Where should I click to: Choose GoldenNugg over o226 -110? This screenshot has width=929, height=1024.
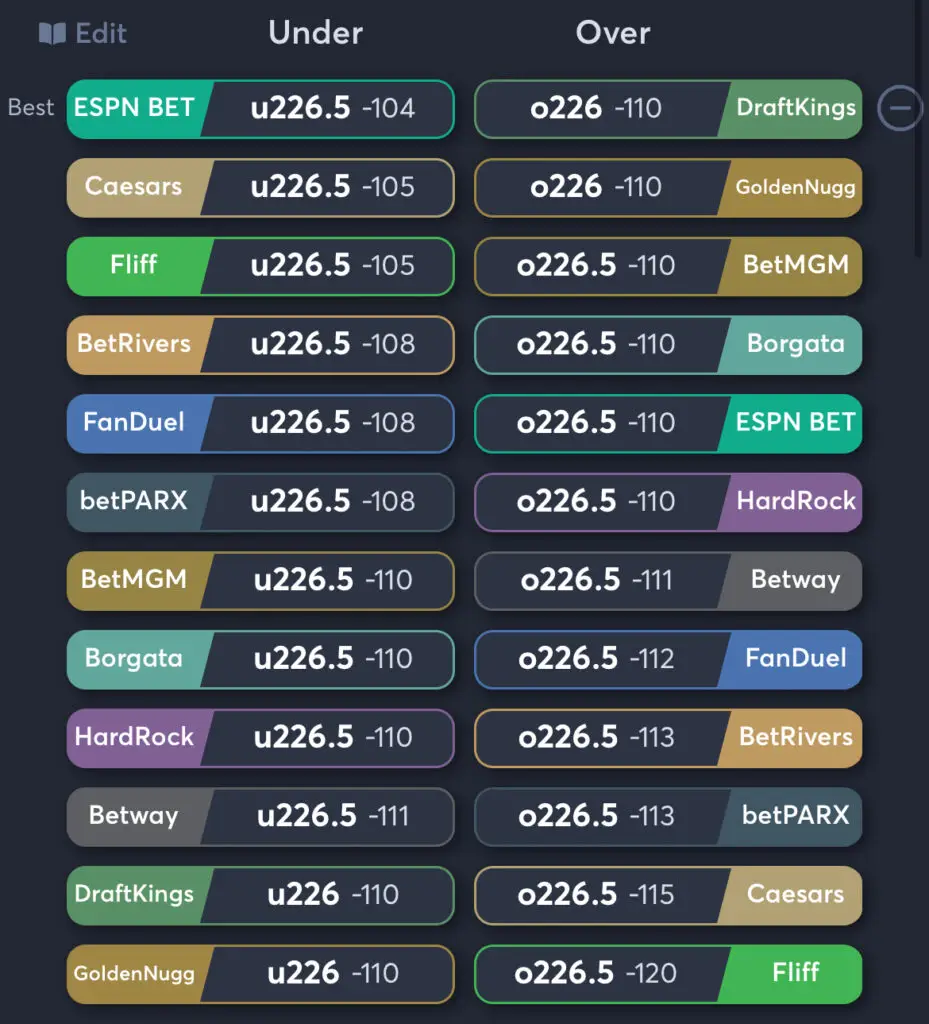click(667, 187)
